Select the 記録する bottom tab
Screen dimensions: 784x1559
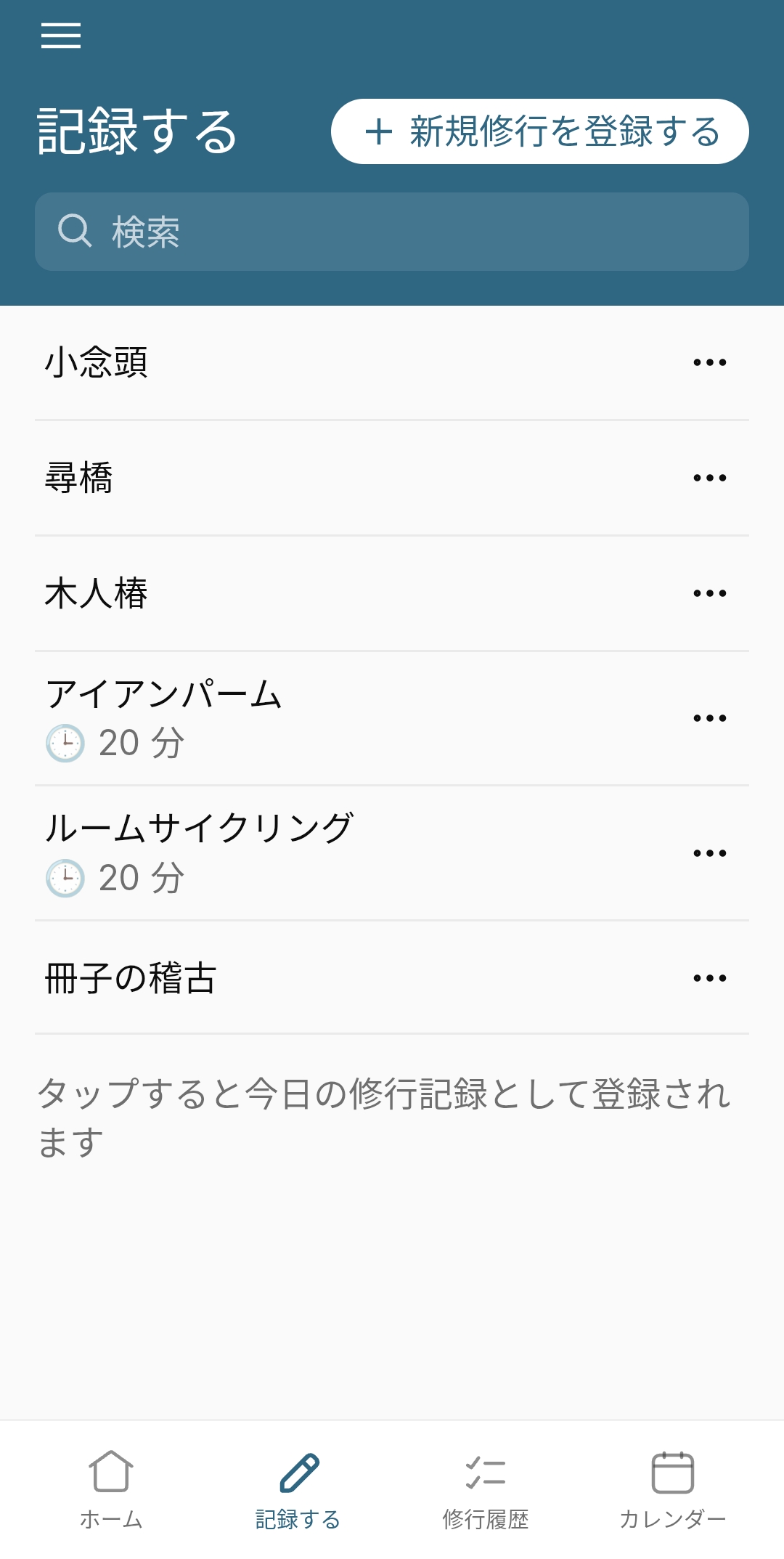pos(298,1489)
